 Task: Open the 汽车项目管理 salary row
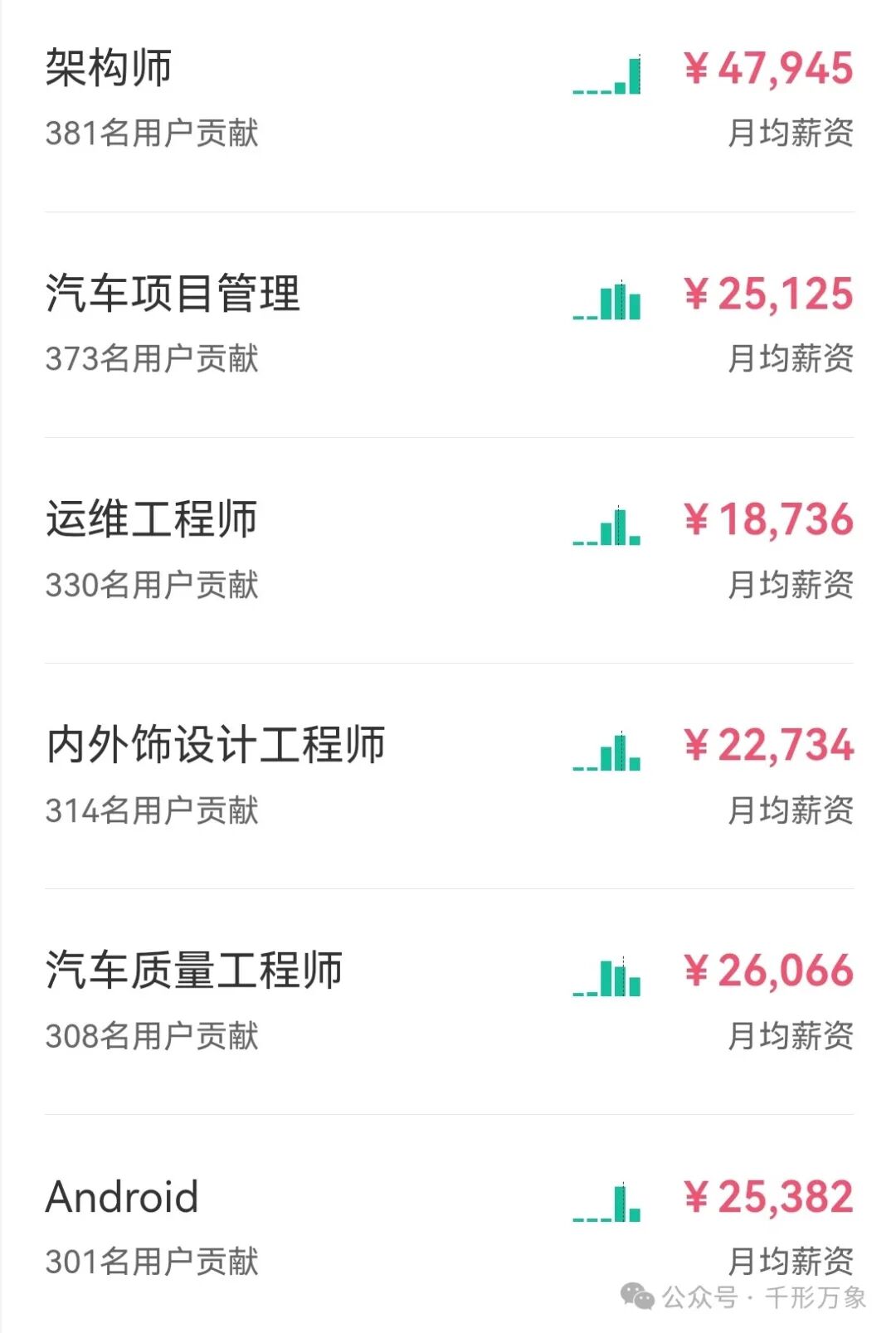pos(448,325)
